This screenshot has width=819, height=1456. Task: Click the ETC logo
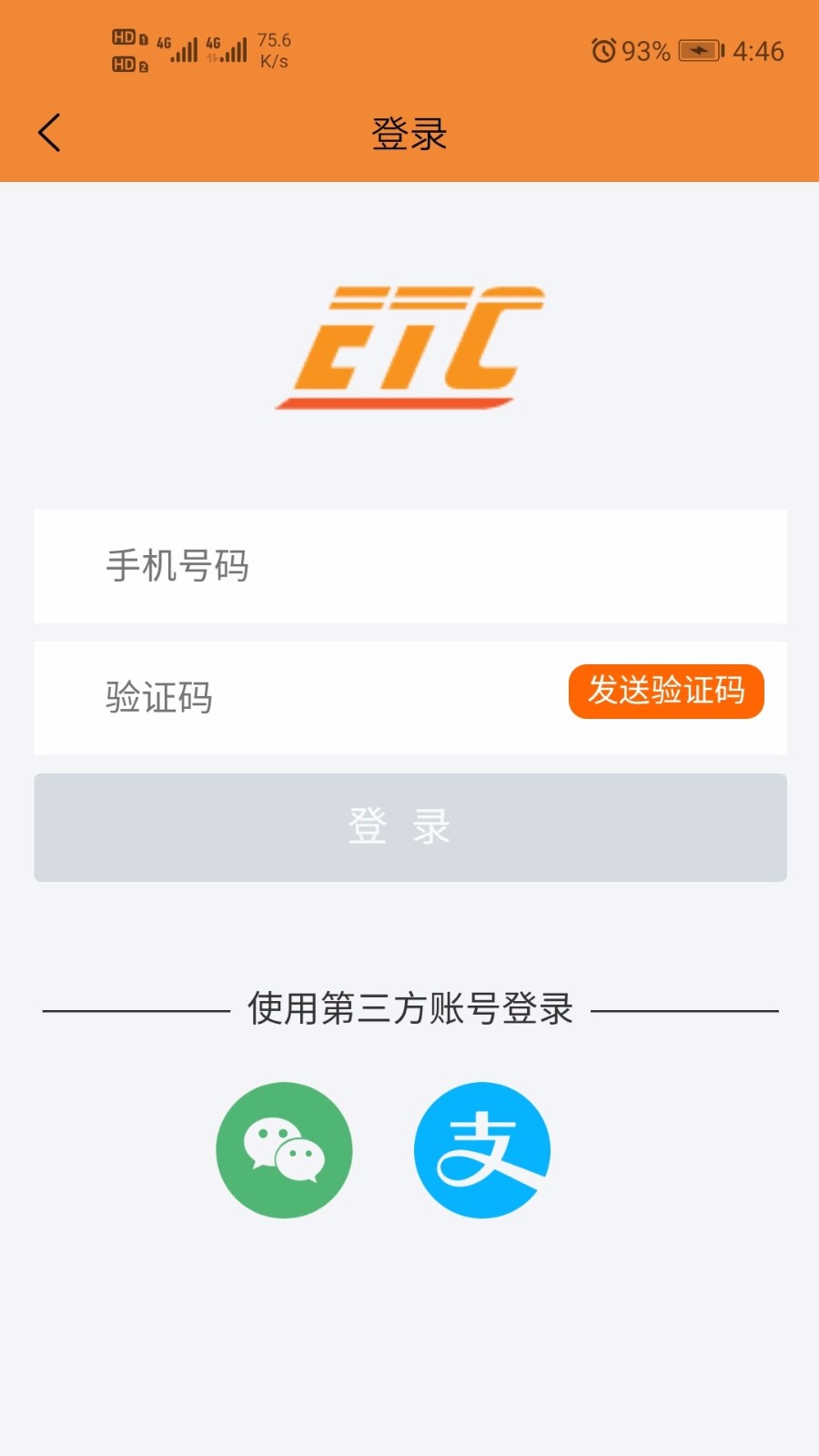(x=409, y=344)
